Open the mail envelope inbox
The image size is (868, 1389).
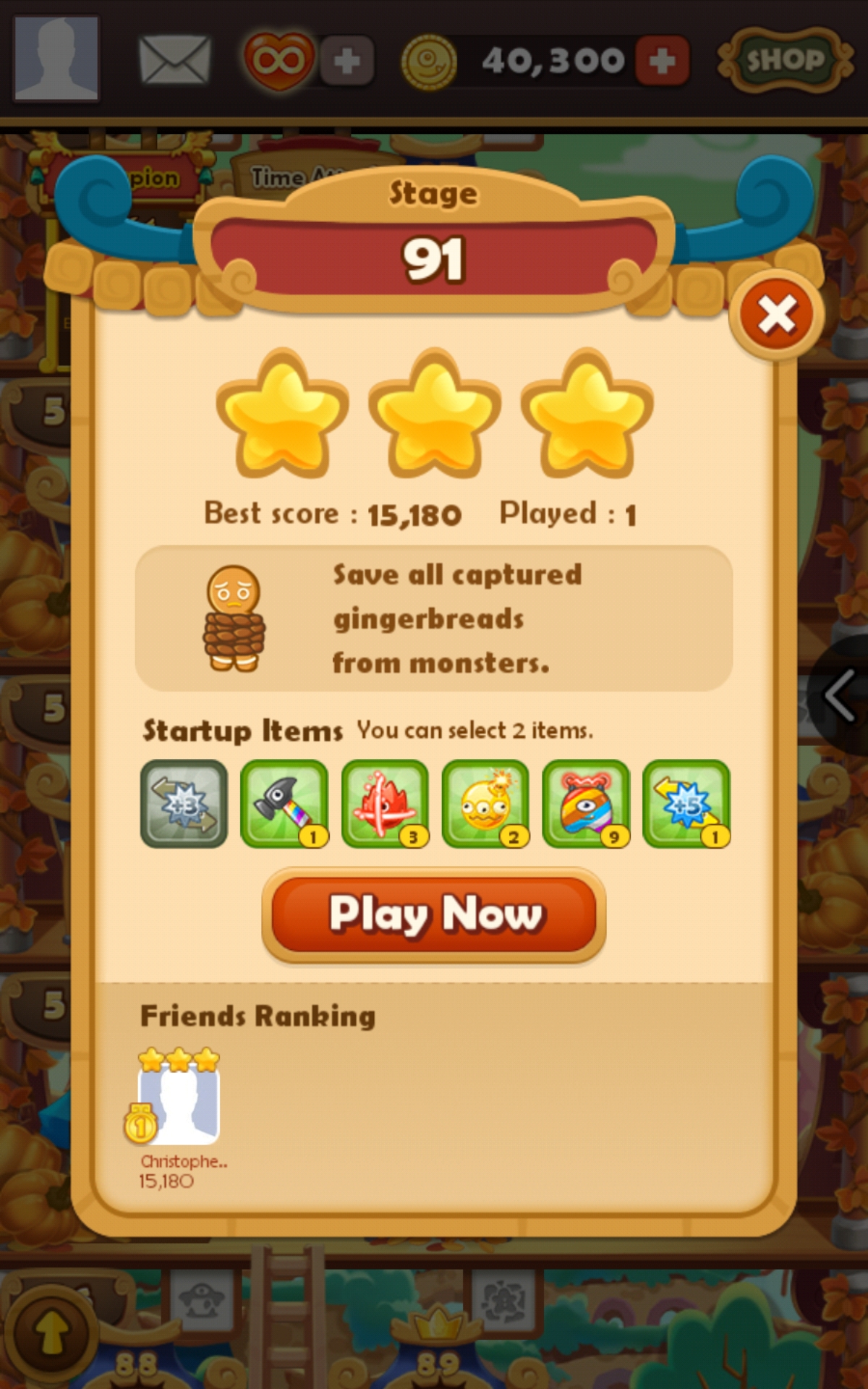[174, 60]
